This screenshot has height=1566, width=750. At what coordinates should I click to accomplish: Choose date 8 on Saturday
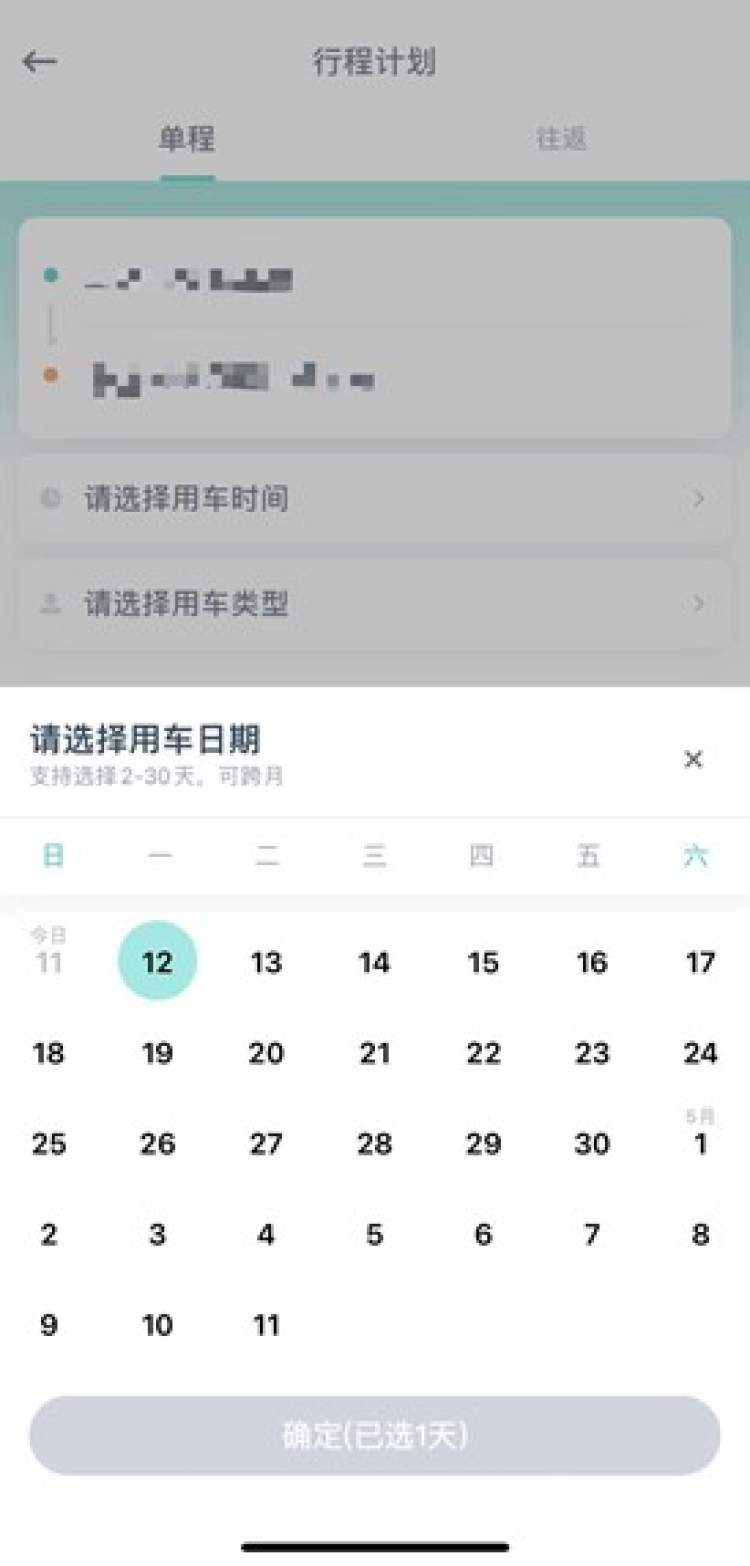click(700, 1235)
